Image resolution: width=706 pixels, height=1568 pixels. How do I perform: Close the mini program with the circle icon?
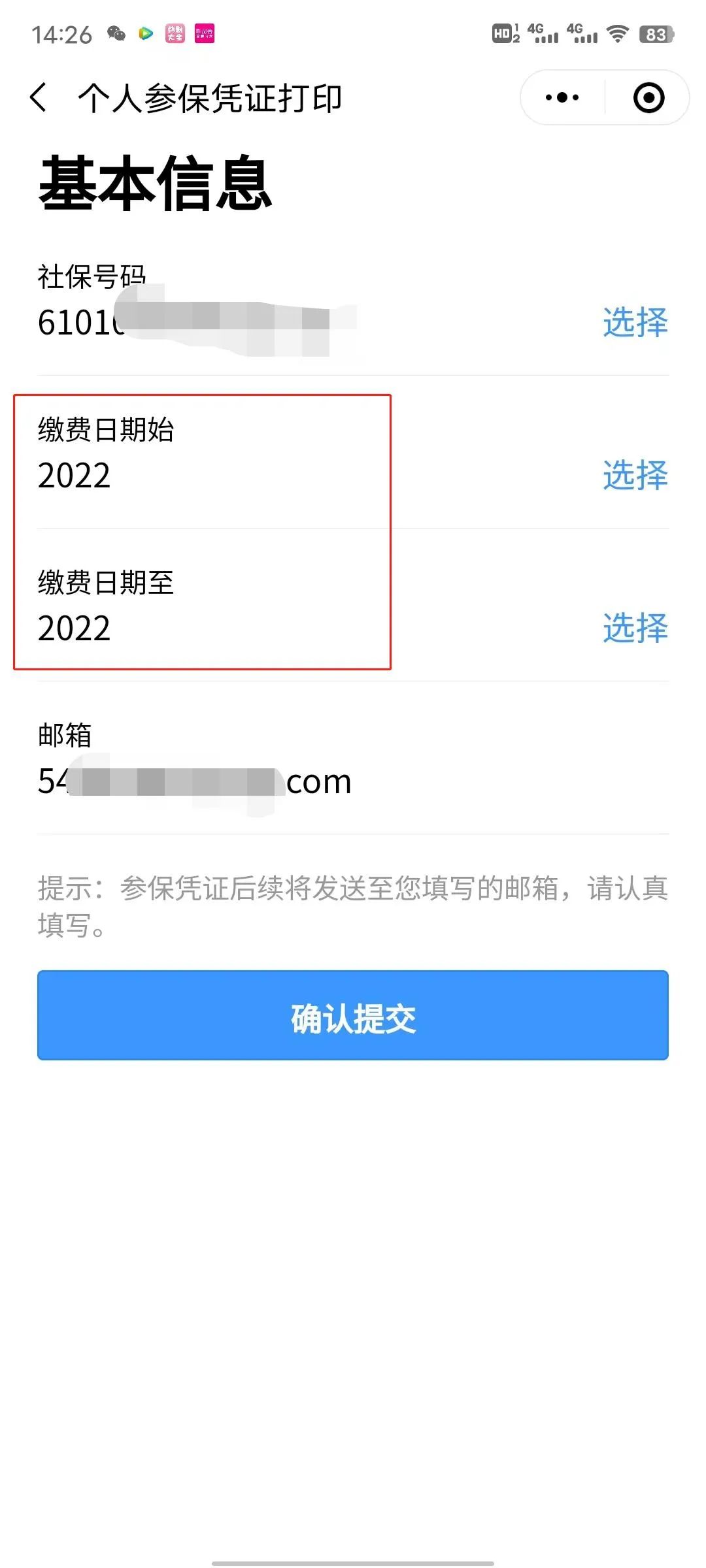[x=648, y=98]
